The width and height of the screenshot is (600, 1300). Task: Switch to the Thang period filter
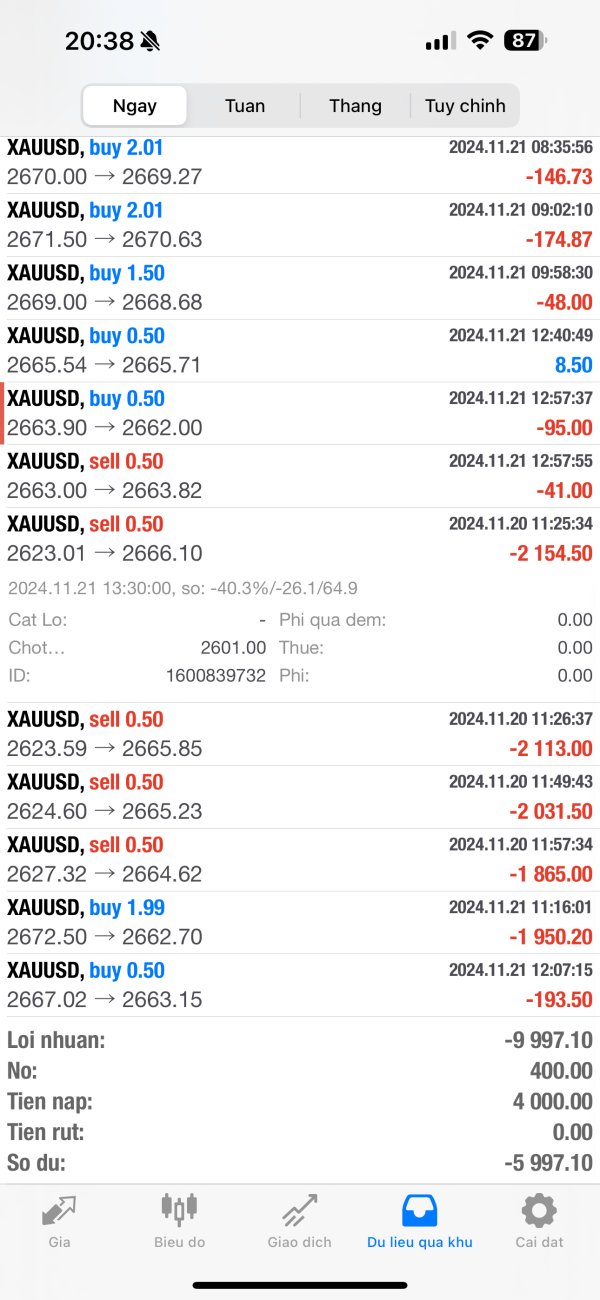(355, 106)
